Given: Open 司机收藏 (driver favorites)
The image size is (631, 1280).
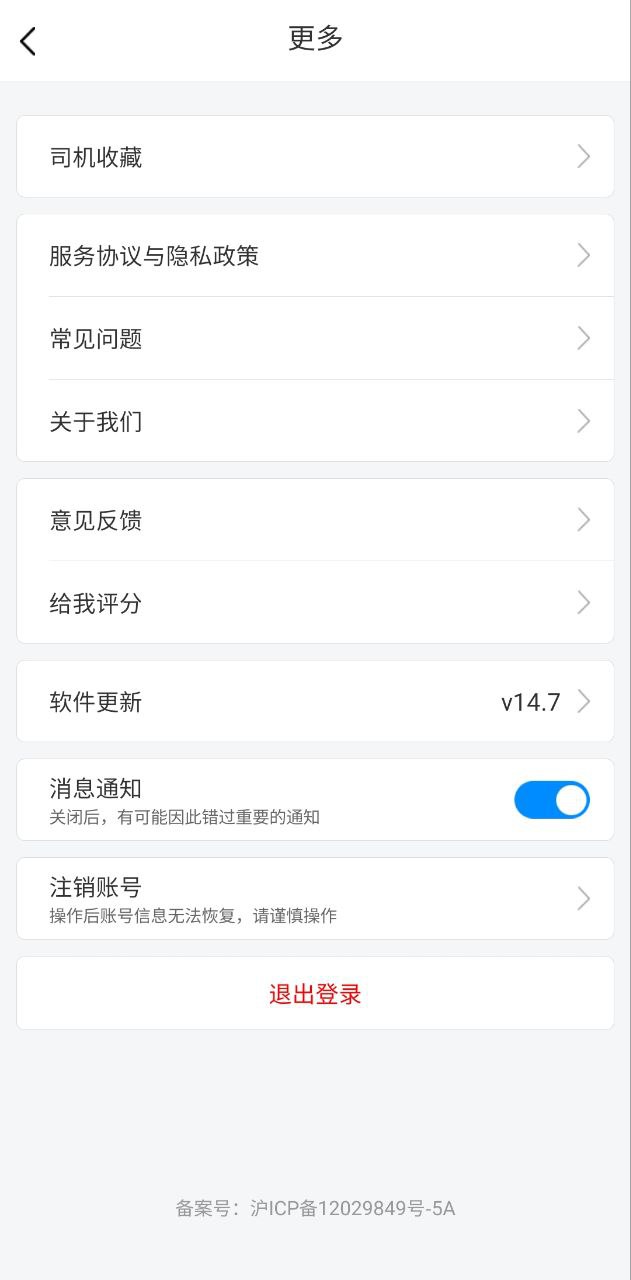Looking at the screenshot, I should pyautogui.click(x=315, y=157).
